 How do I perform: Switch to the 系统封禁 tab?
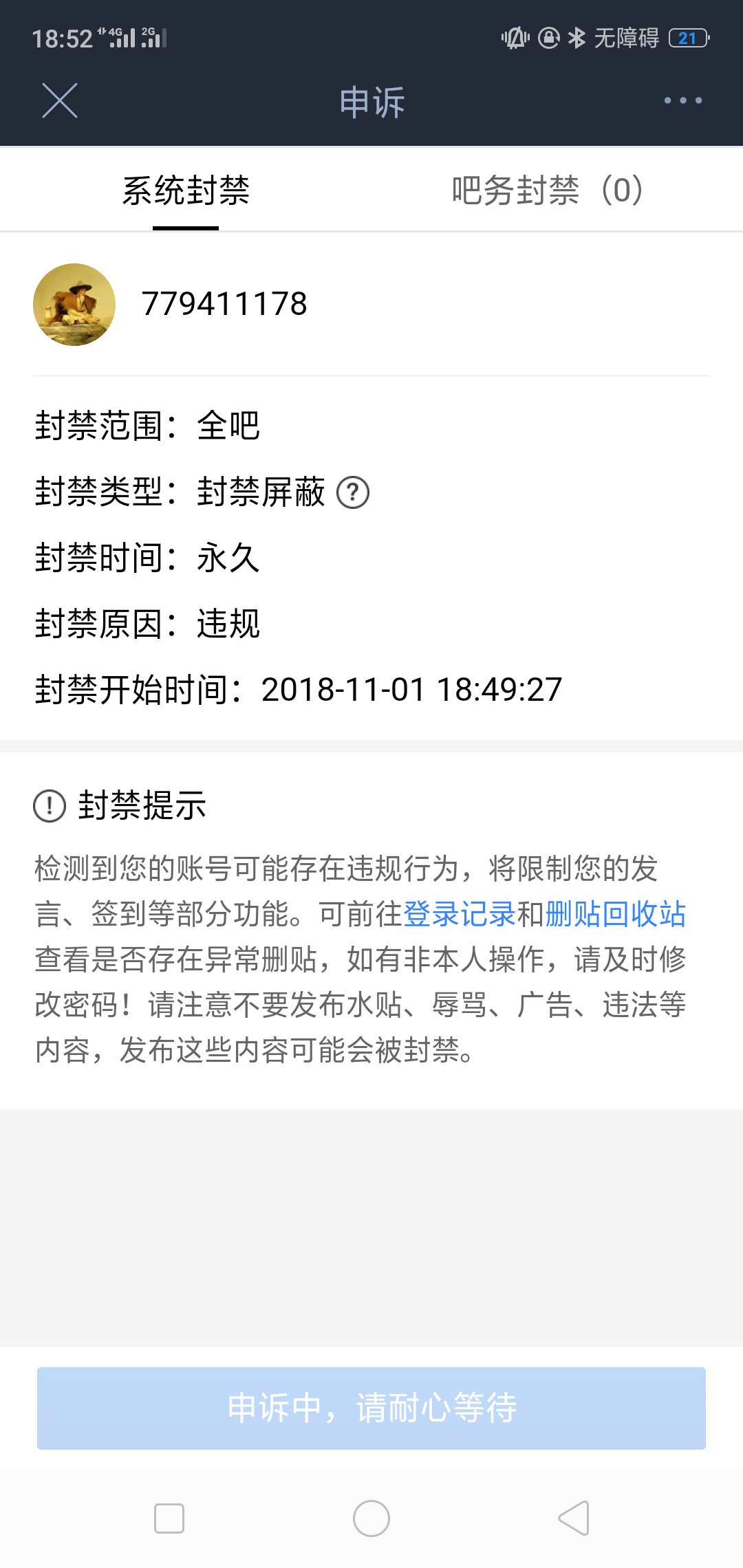coord(186,190)
